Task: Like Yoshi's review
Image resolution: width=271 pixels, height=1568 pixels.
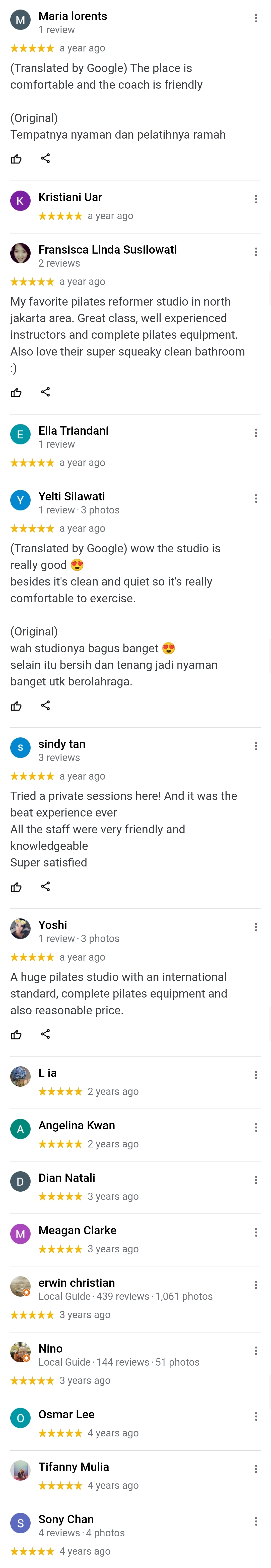Action: (x=17, y=1035)
